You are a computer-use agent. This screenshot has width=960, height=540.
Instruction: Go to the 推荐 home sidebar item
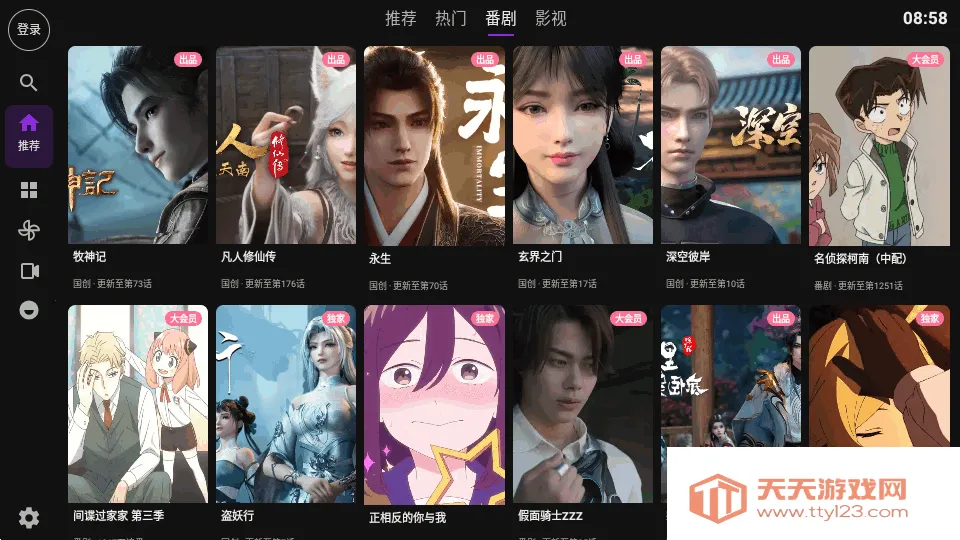(29, 133)
